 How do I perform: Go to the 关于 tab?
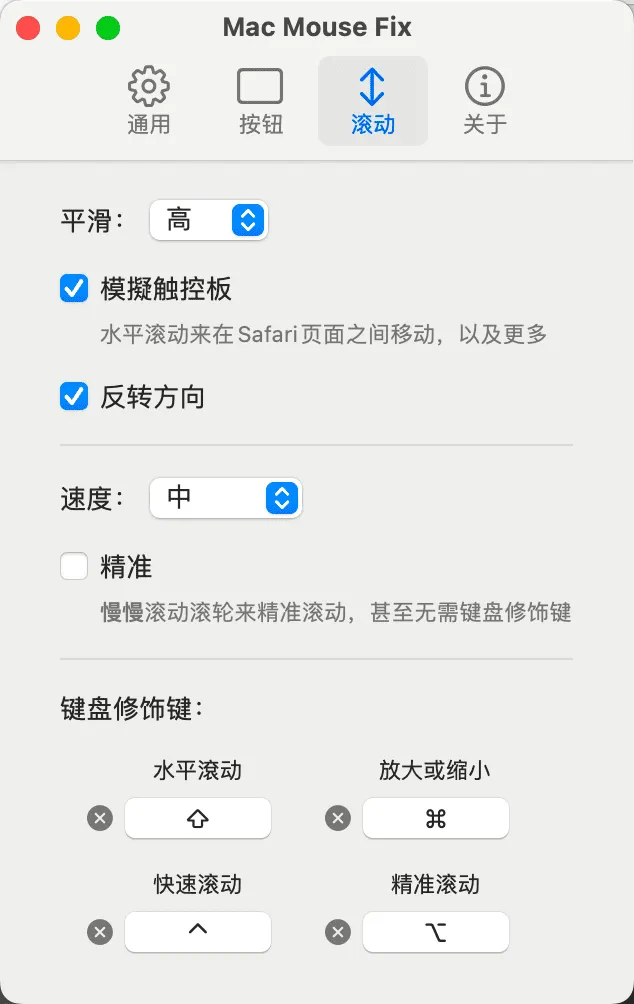[x=485, y=101]
